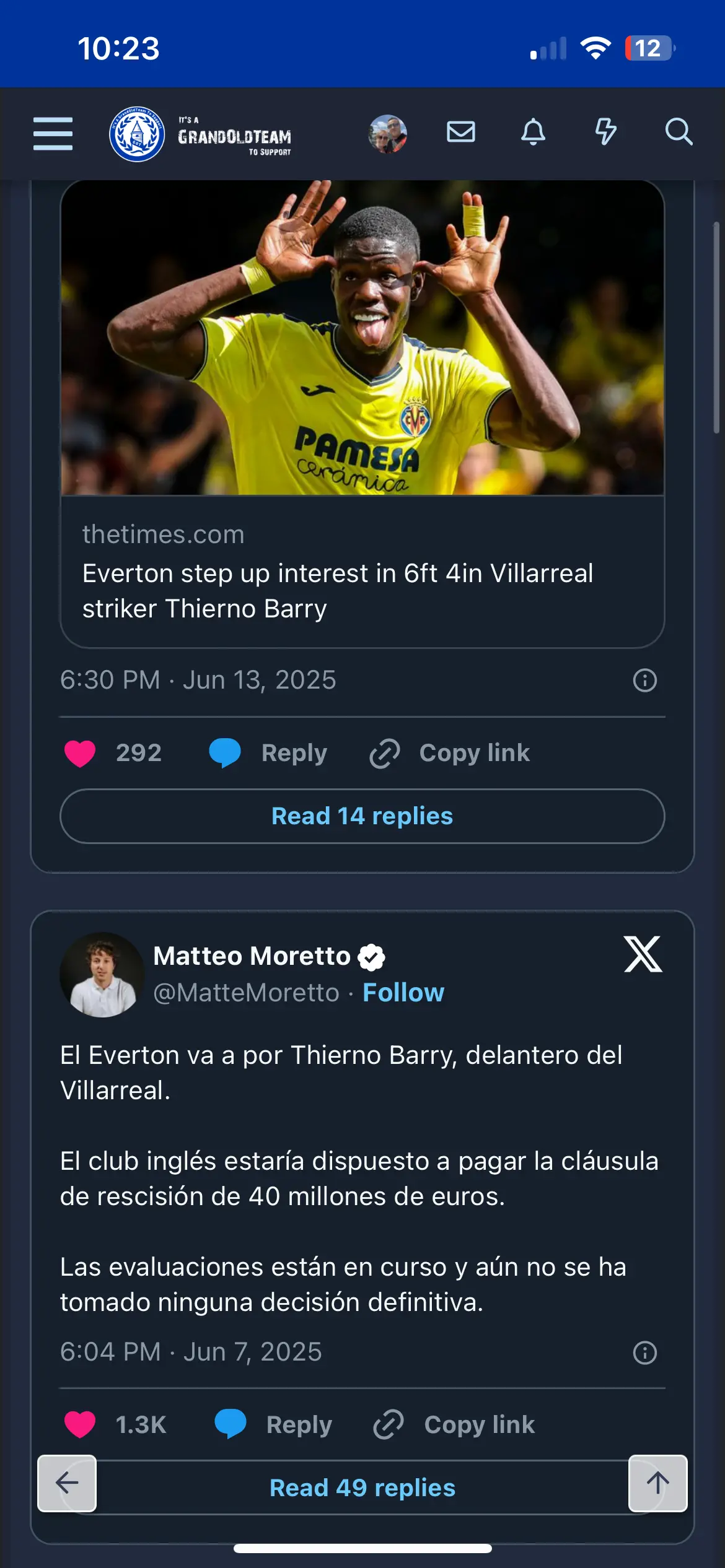Viewport: 725px width, 1568px height.
Task: Like Matteo Moretto's tweet with 1.3K likes
Action: (x=81, y=1424)
